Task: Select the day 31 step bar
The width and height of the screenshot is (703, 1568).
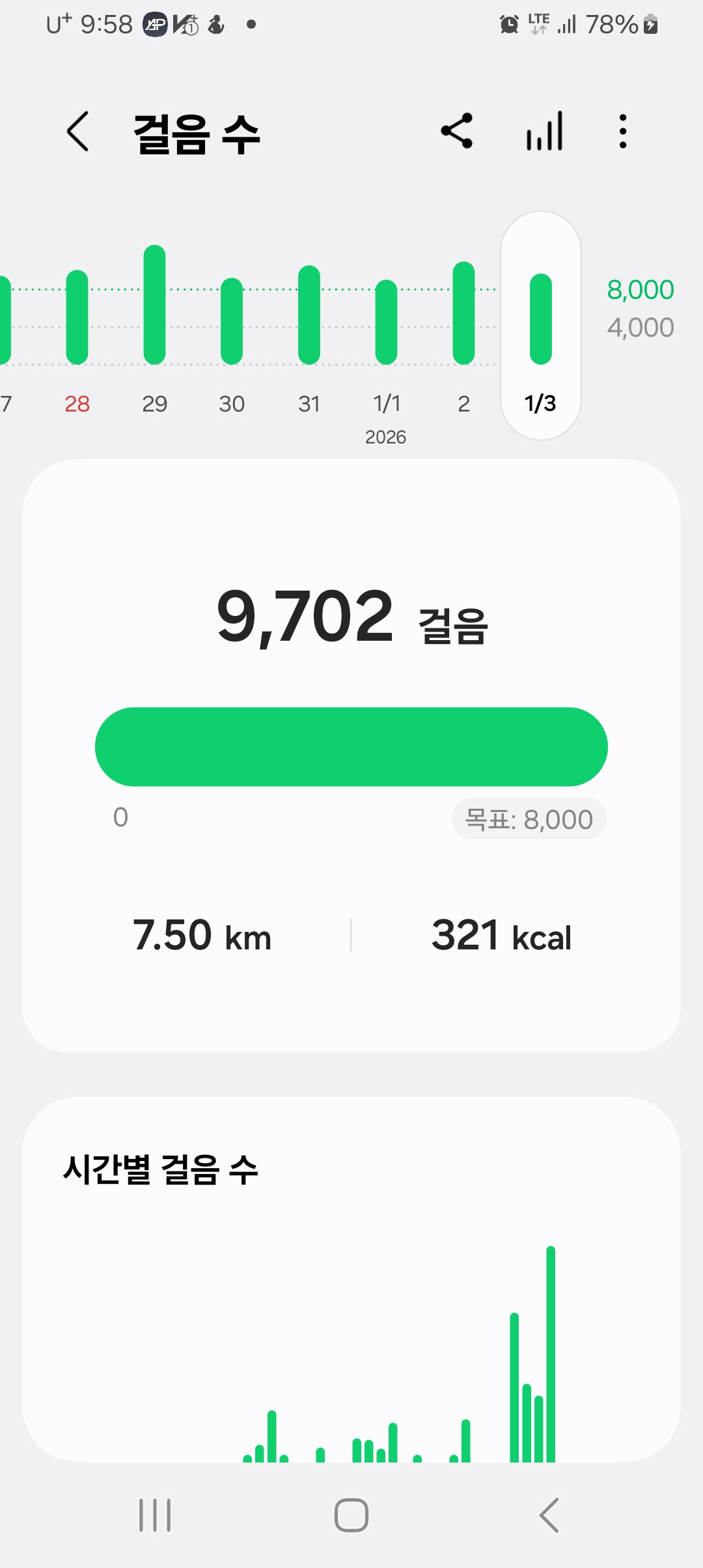Action: pyautogui.click(x=309, y=315)
